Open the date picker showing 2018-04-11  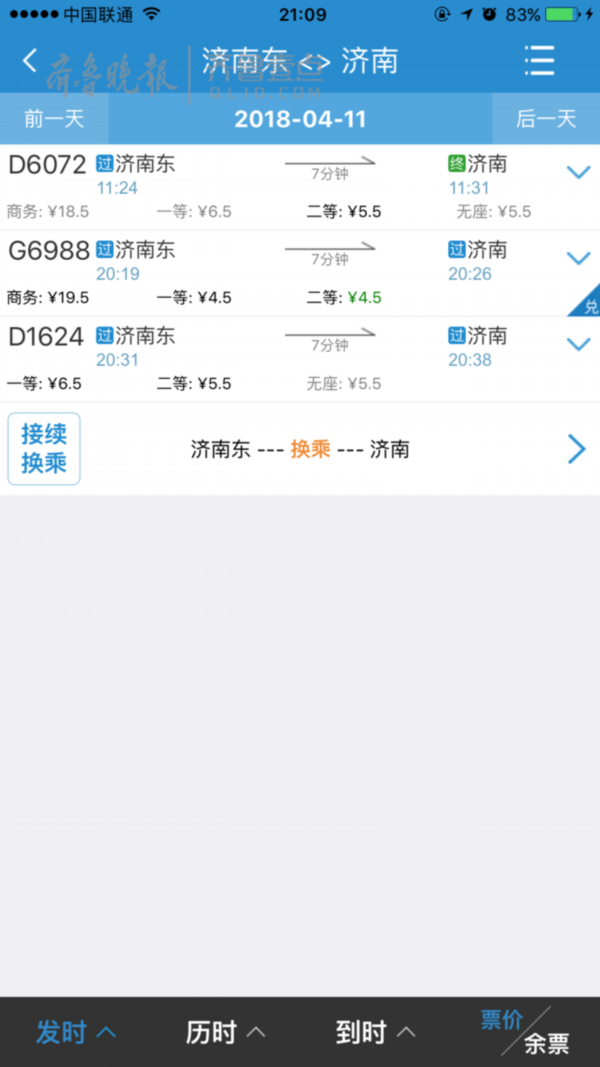point(300,119)
